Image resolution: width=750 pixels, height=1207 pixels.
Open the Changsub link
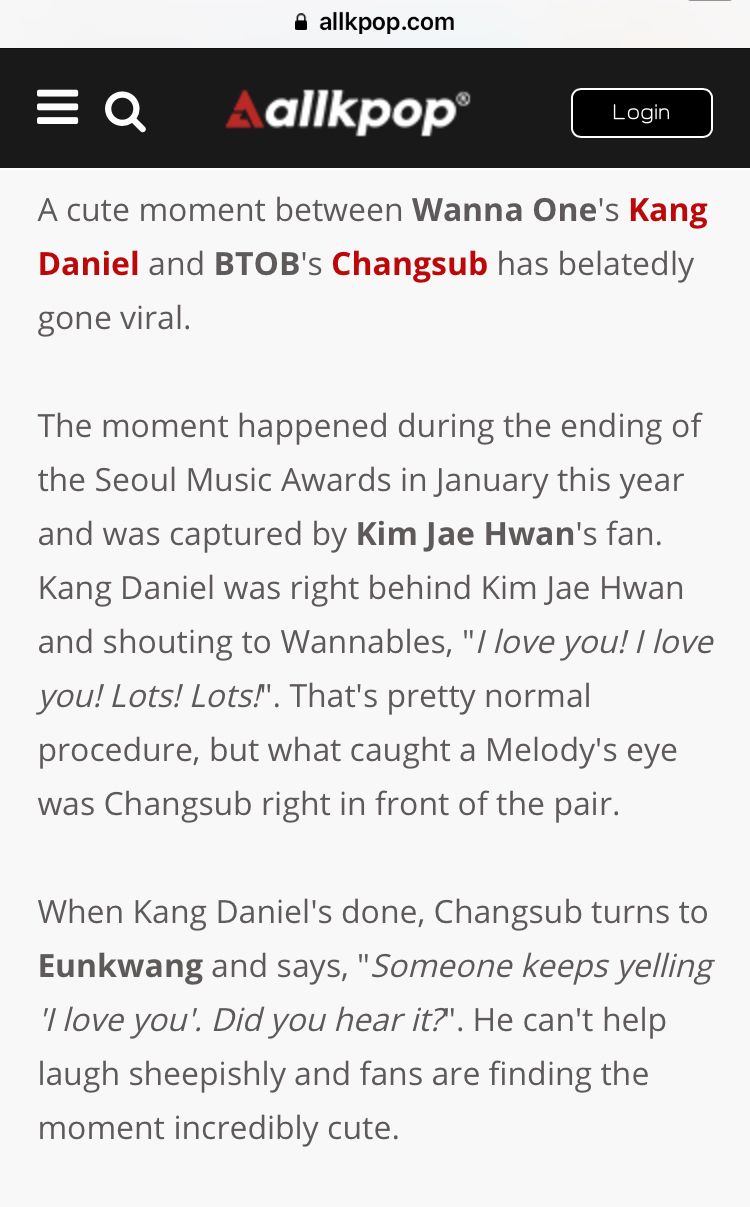point(409,264)
